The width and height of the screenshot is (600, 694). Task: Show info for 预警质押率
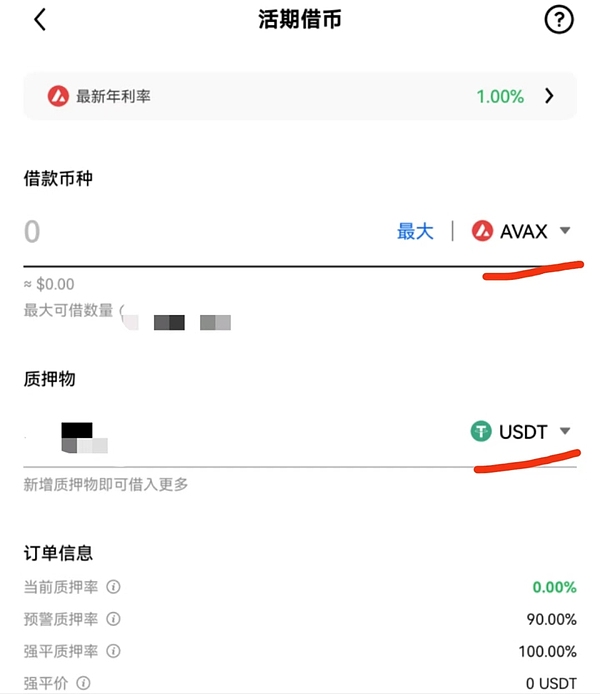(x=113, y=619)
